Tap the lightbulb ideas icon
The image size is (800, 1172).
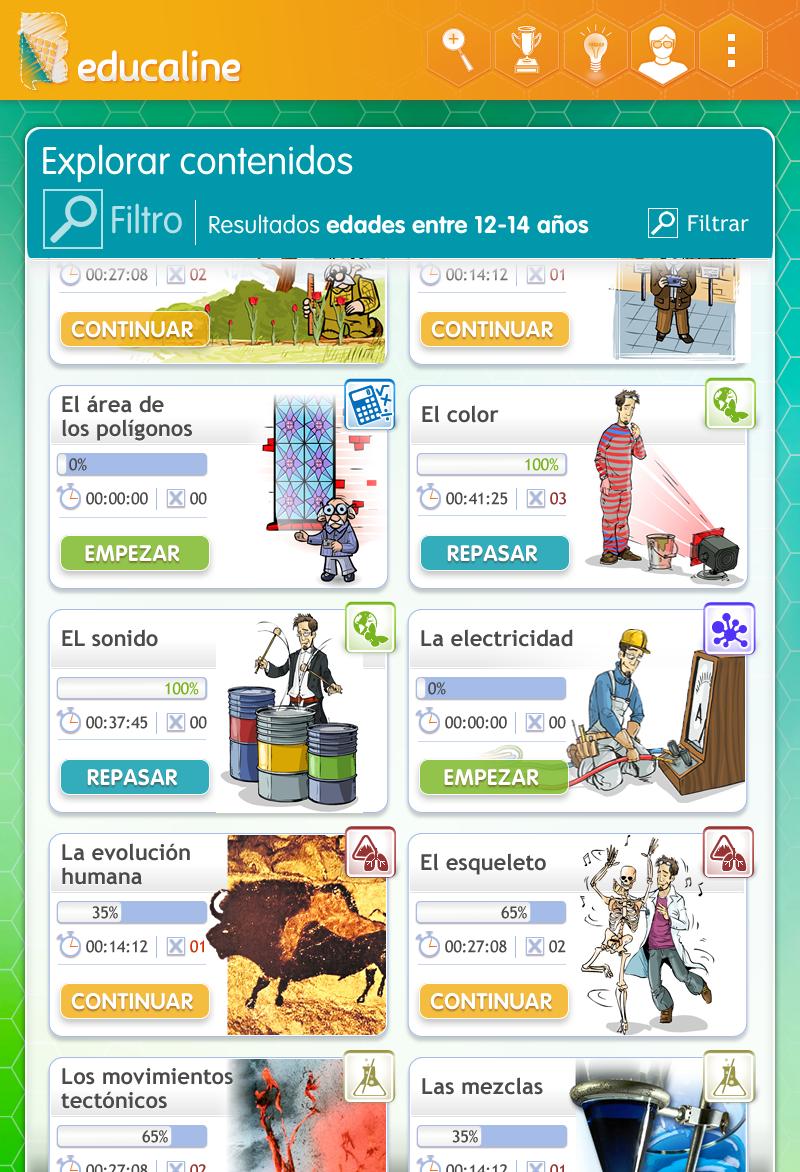[x=595, y=49]
